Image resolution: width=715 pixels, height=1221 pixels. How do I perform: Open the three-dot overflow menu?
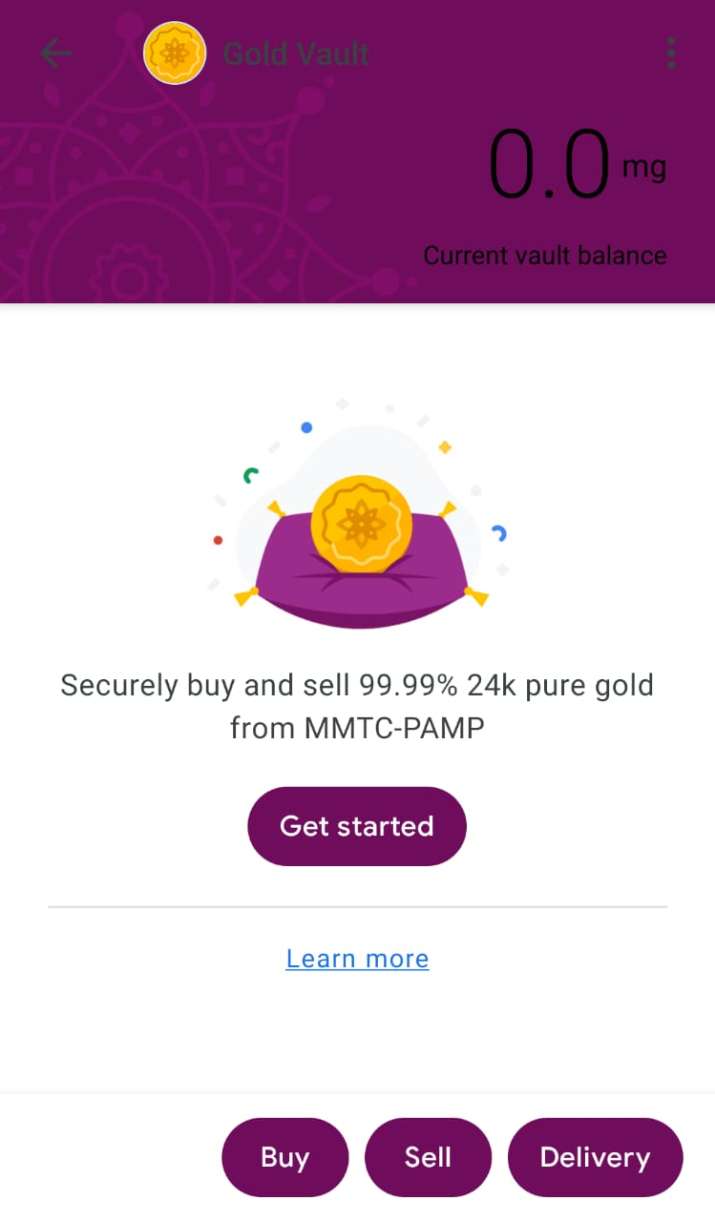click(x=671, y=53)
